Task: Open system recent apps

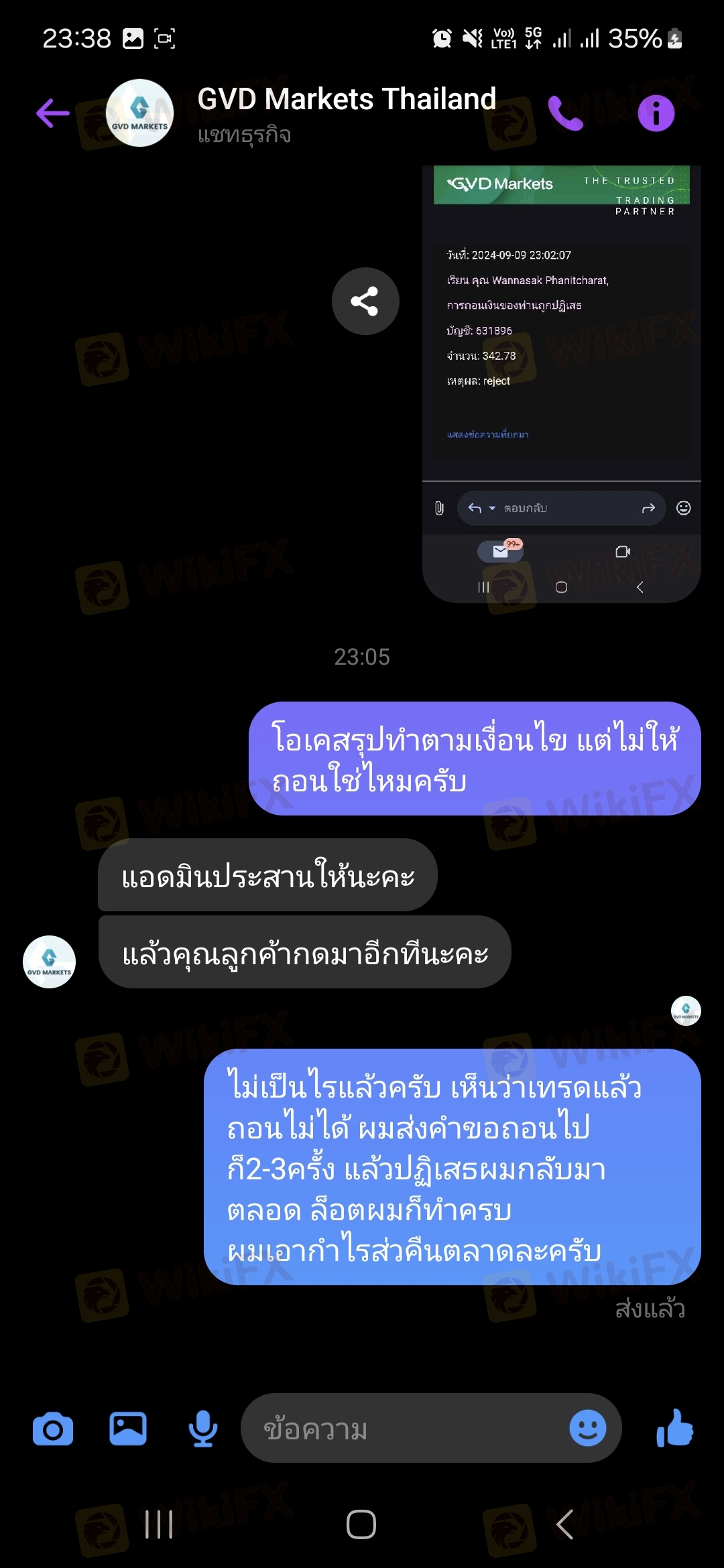Action: 159,1524
